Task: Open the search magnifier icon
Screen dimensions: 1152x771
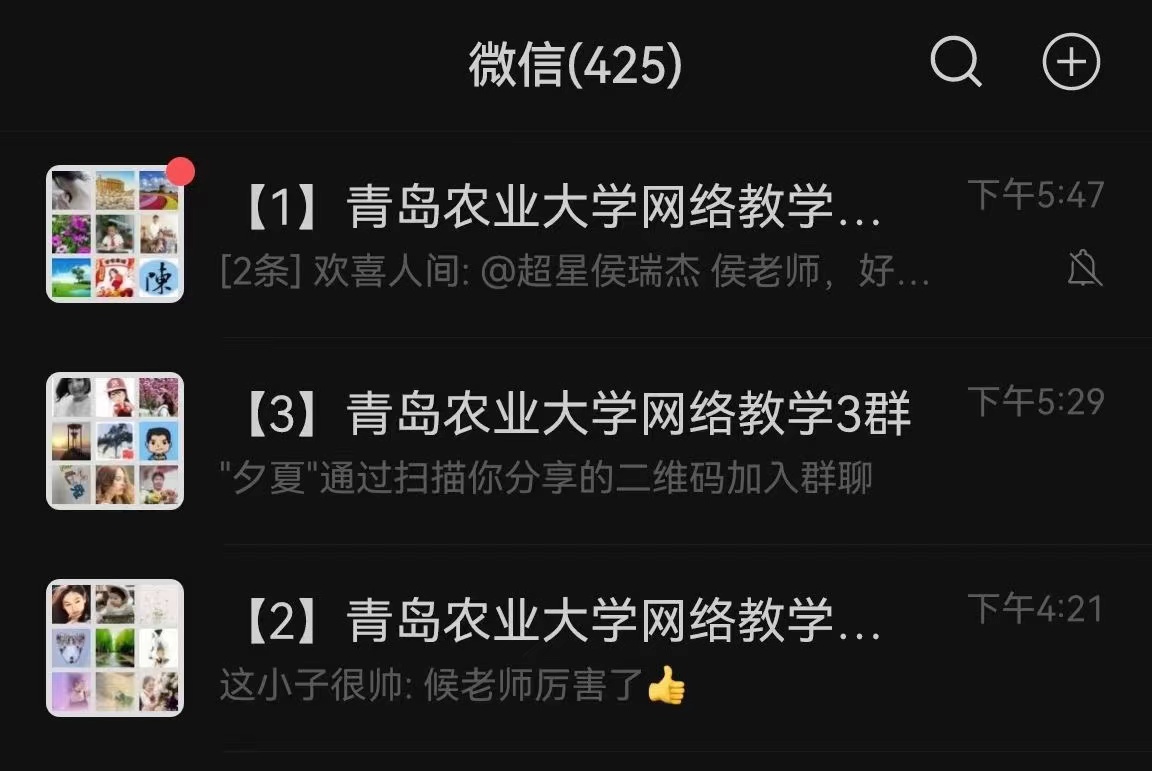Action: [x=955, y=62]
